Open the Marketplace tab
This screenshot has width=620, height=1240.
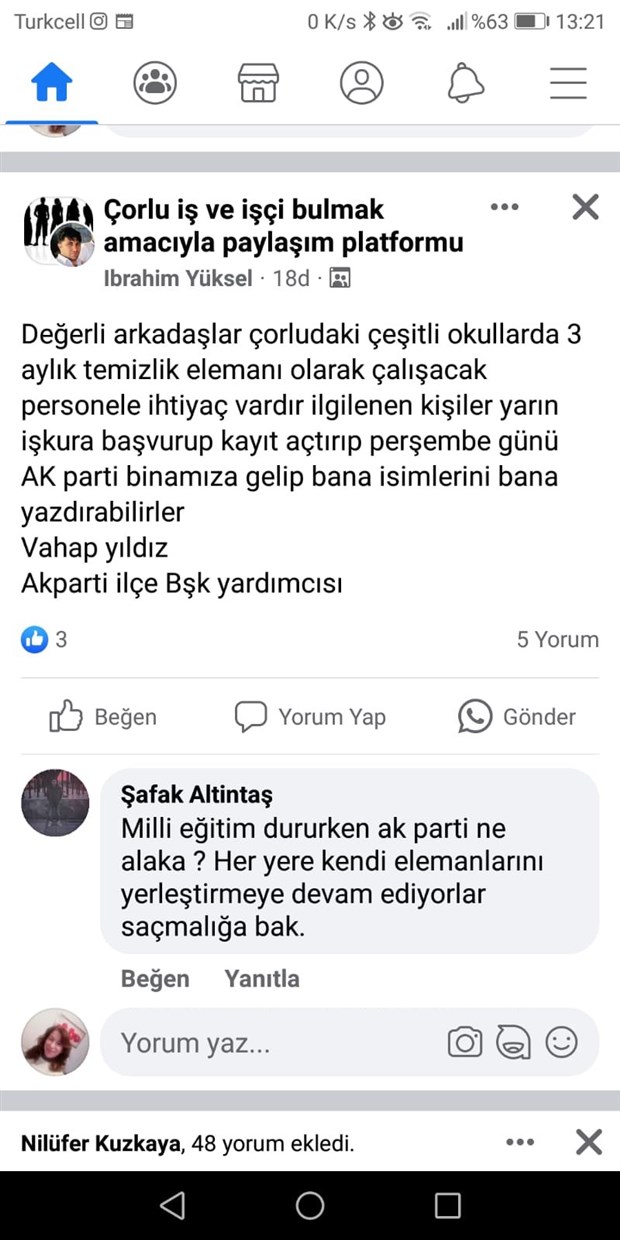point(258,83)
